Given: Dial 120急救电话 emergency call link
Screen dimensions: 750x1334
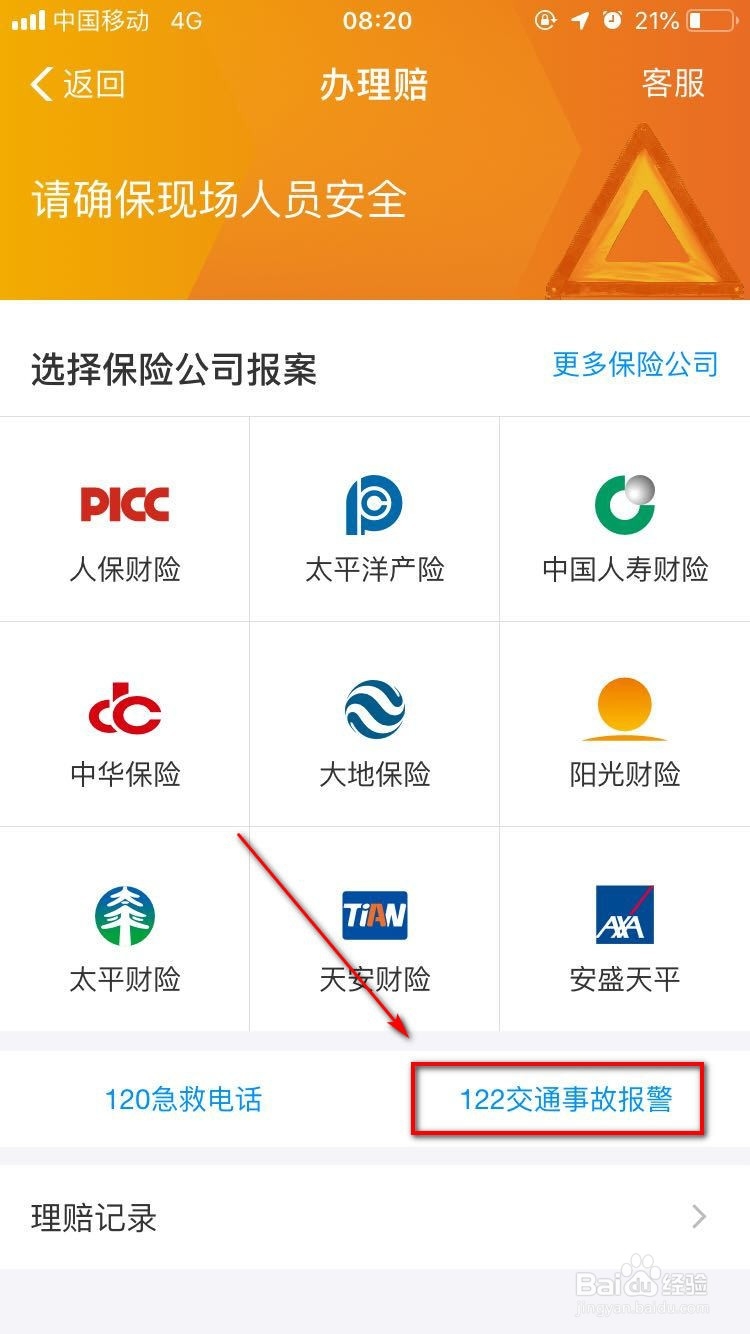Looking at the screenshot, I should click(186, 1100).
